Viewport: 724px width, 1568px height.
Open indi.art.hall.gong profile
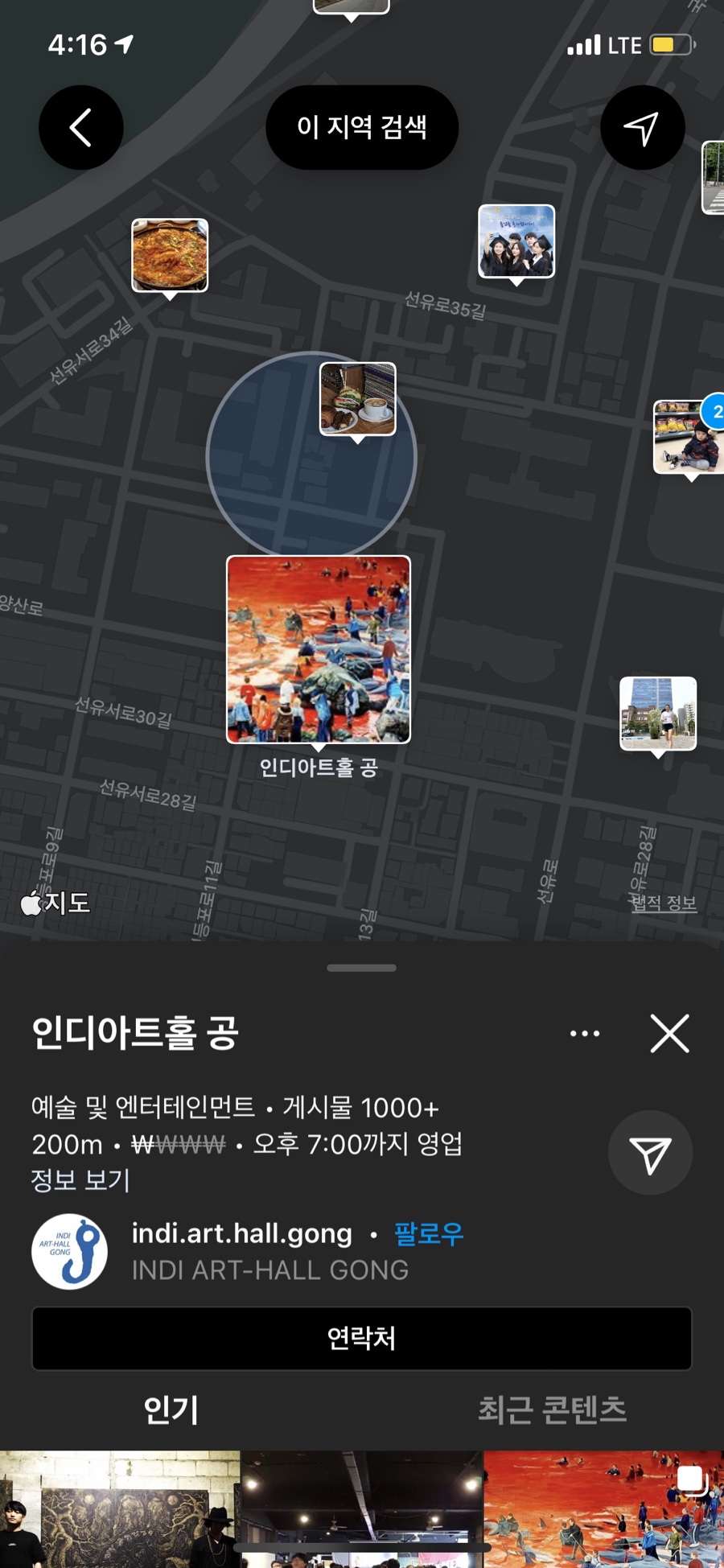point(241,1233)
